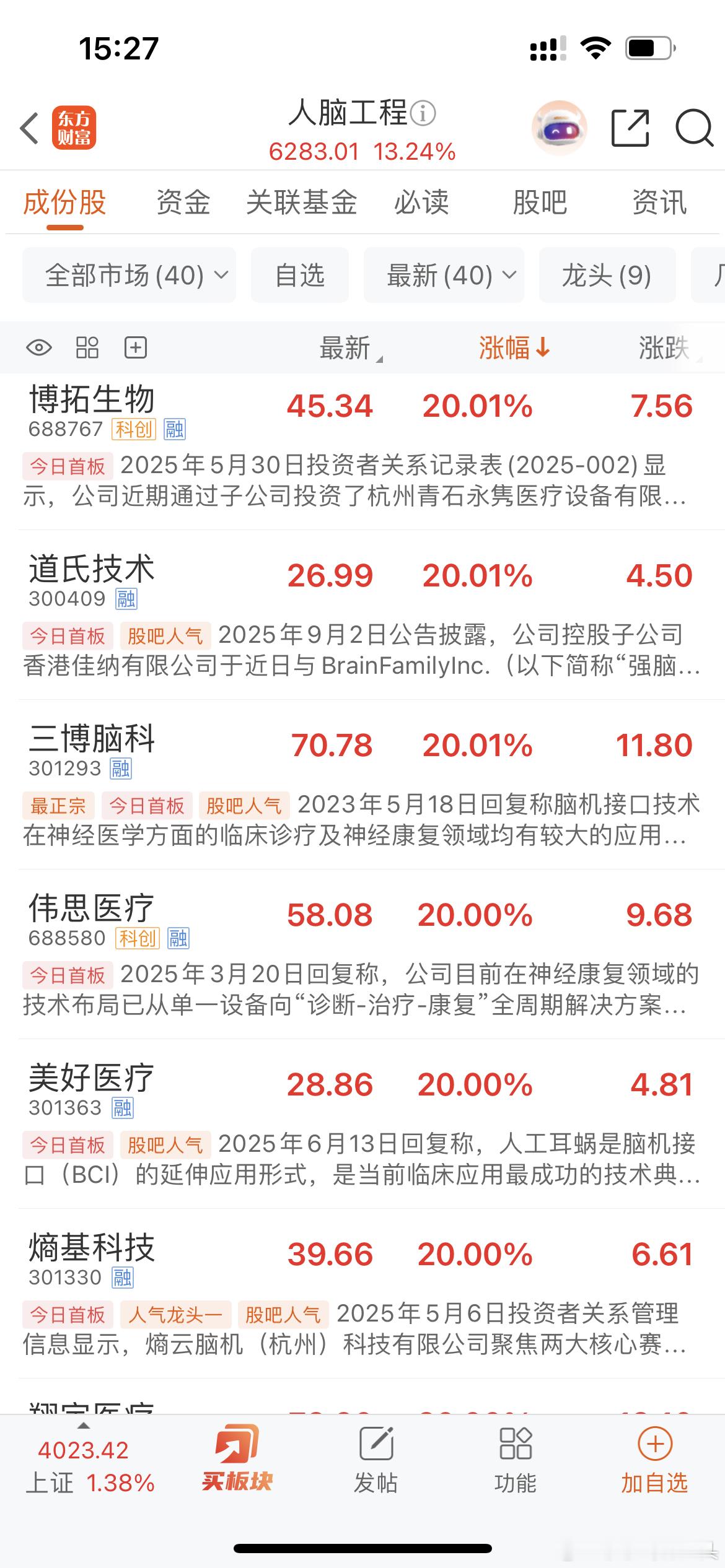Click the robot assistant avatar
The image size is (725, 1568).
point(558,127)
